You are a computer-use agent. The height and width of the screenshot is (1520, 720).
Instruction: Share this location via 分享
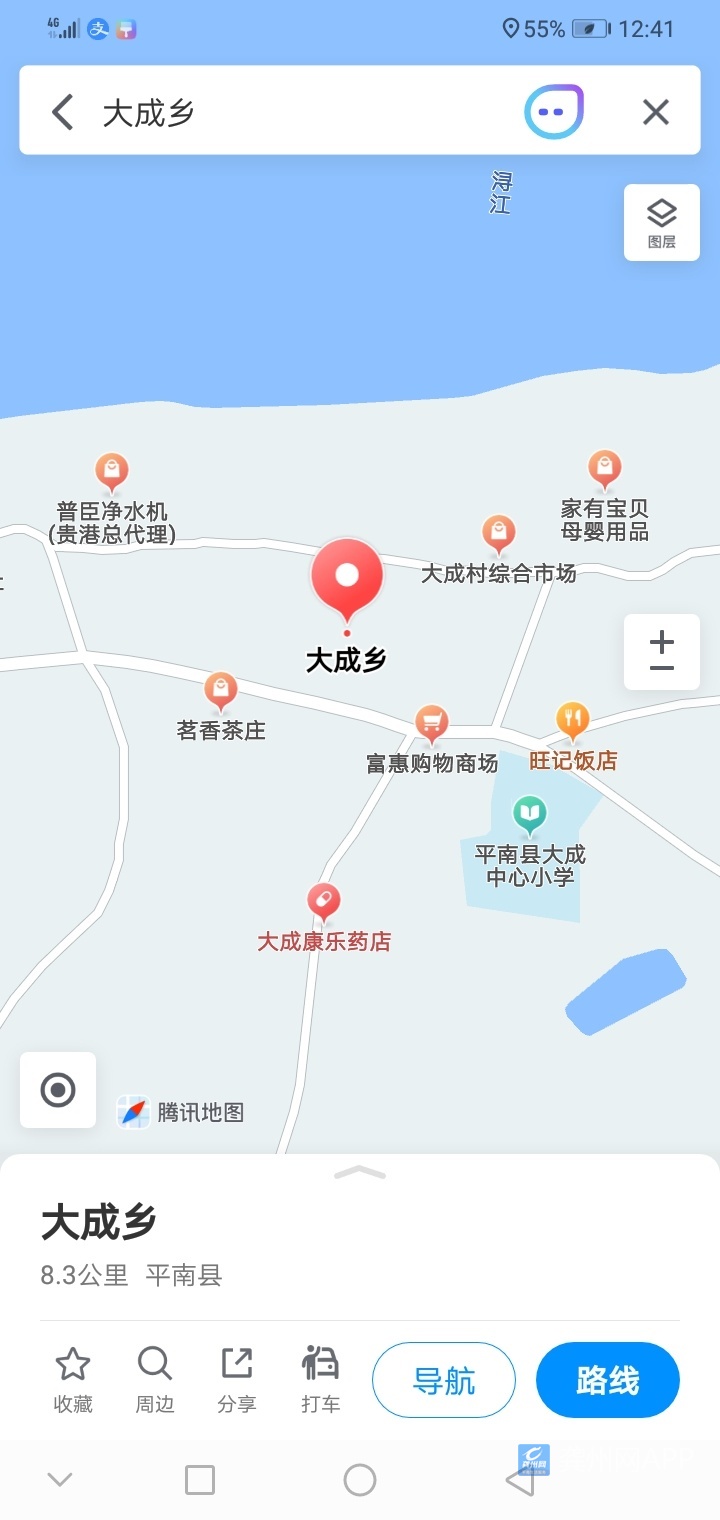tap(237, 1379)
